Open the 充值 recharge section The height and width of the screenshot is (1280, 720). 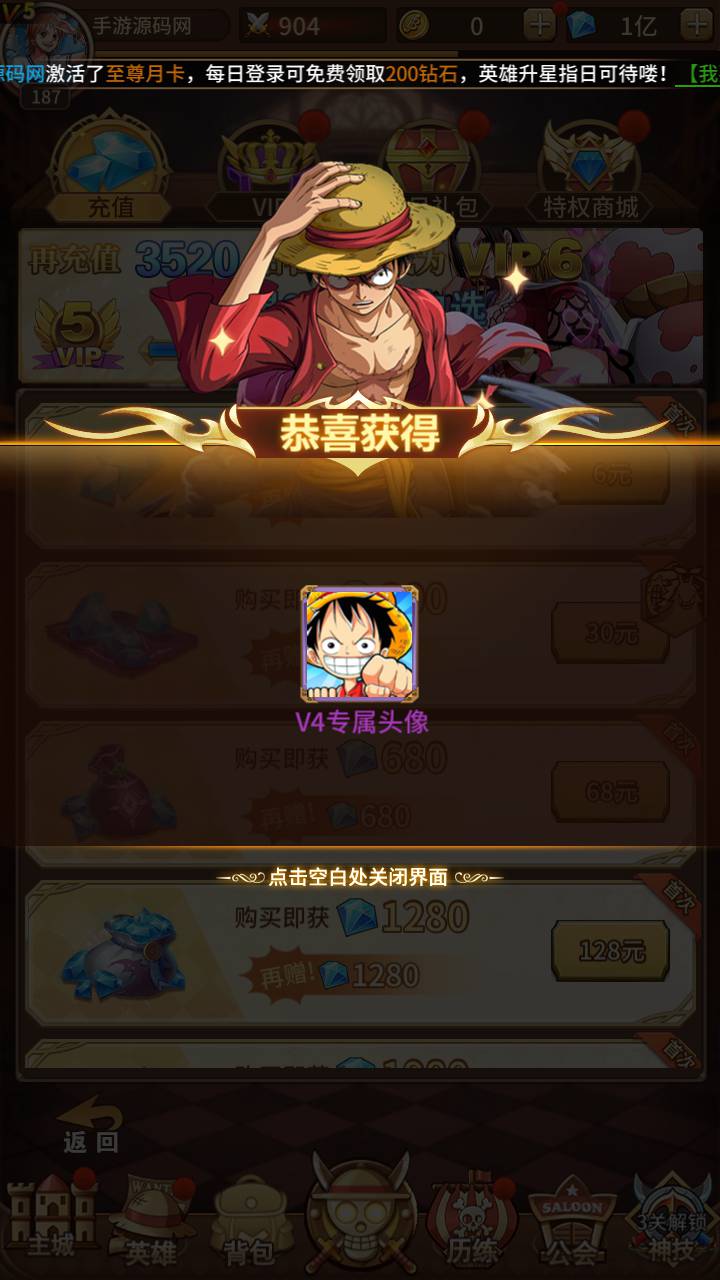110,172
